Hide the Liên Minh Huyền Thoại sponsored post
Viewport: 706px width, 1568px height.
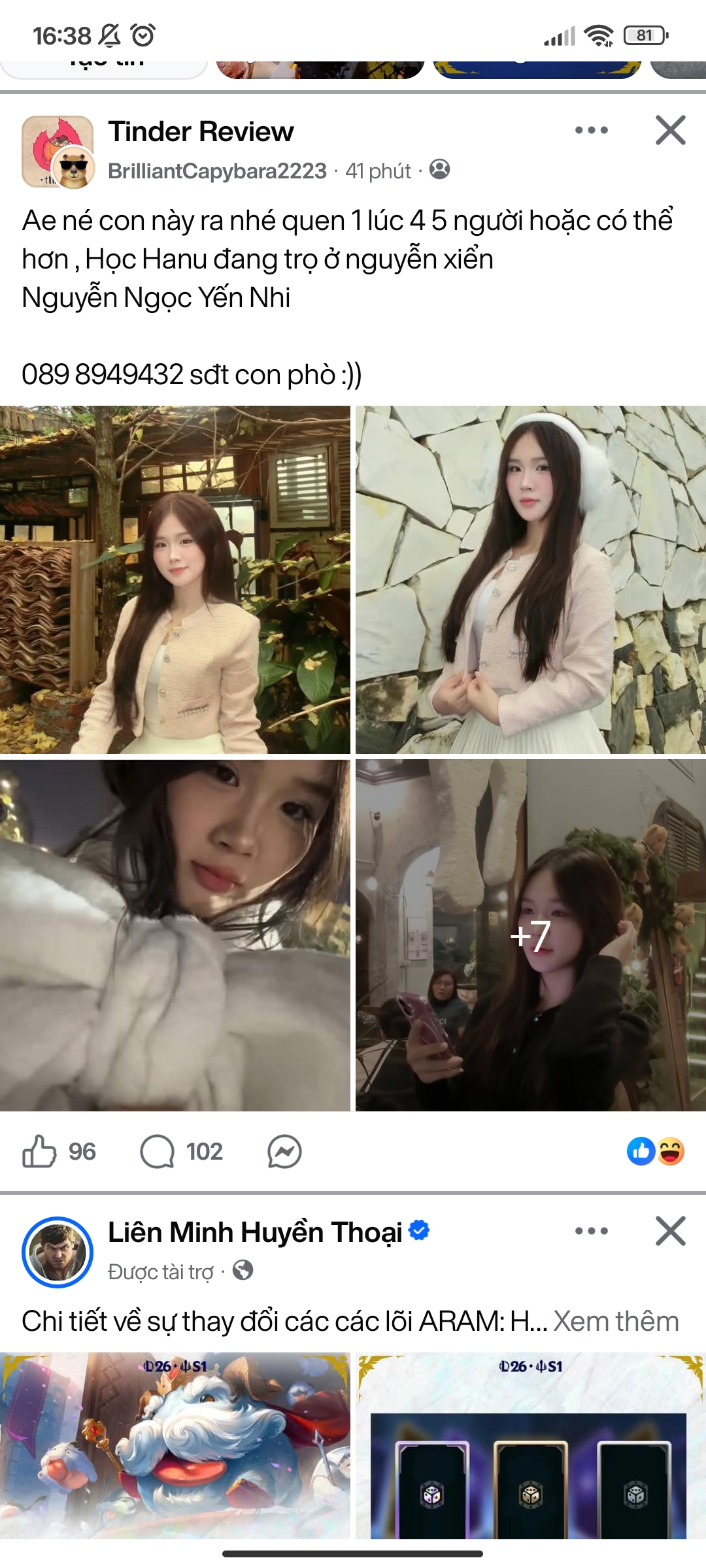(x=670, y=1232)
